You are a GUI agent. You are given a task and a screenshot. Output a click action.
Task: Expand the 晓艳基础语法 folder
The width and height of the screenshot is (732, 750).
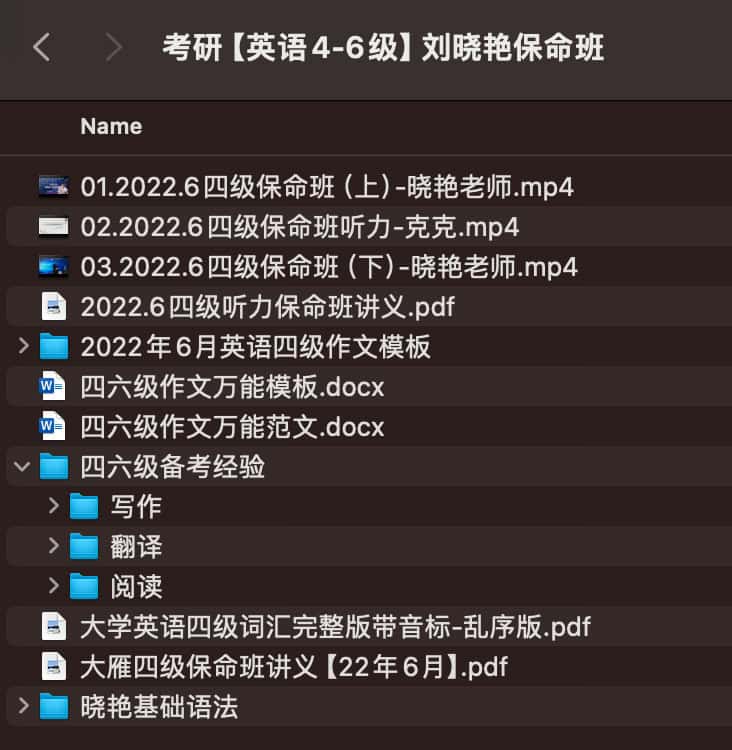click(x=24, y=707)
